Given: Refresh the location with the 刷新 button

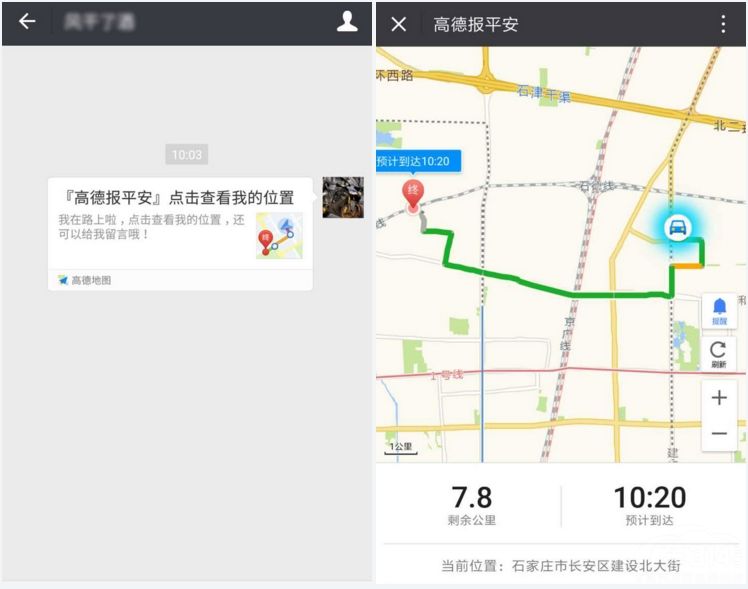Looking at the screenshot, I should [718, 354].
